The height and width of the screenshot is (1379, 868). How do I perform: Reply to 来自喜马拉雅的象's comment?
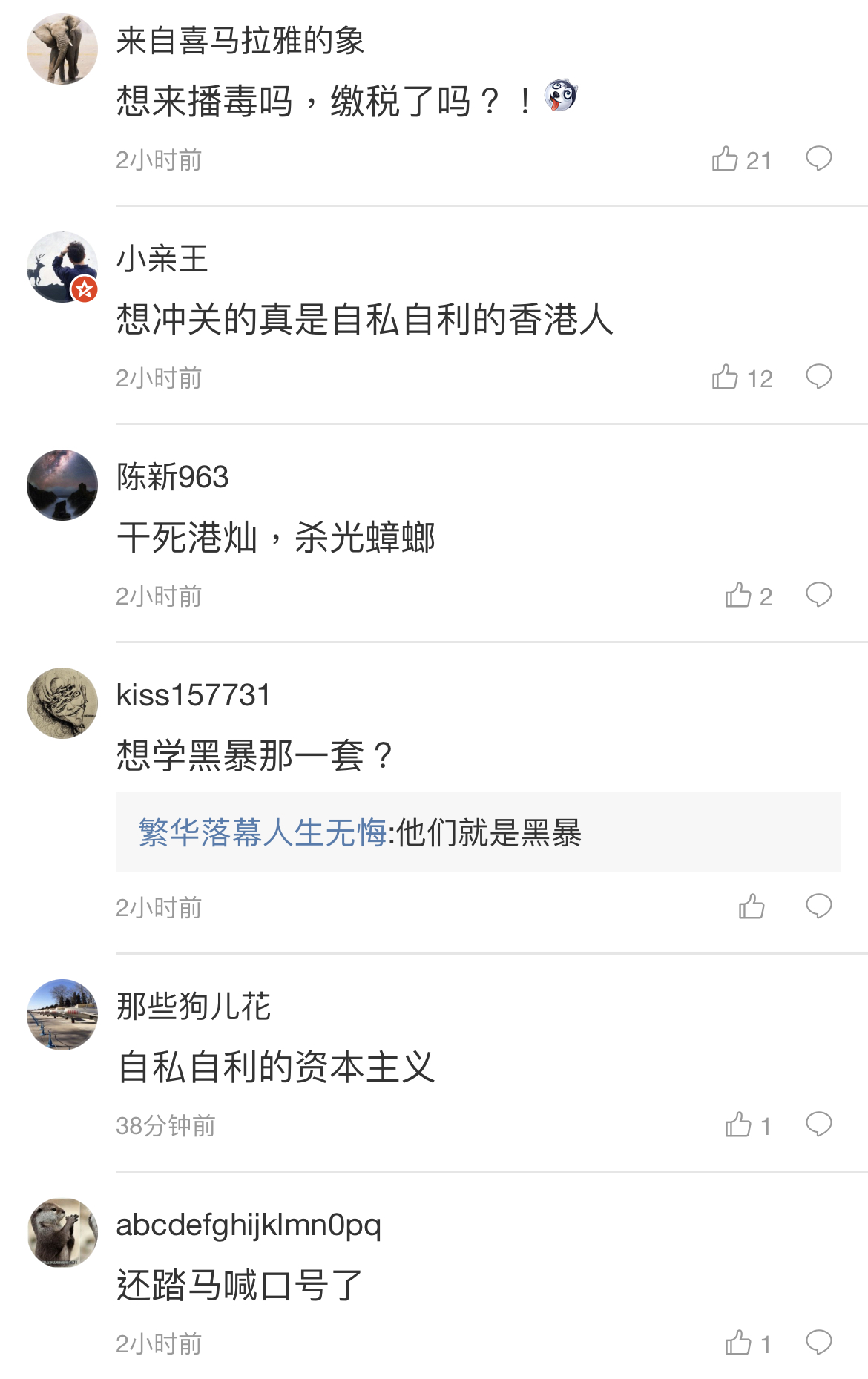(818, 159)
